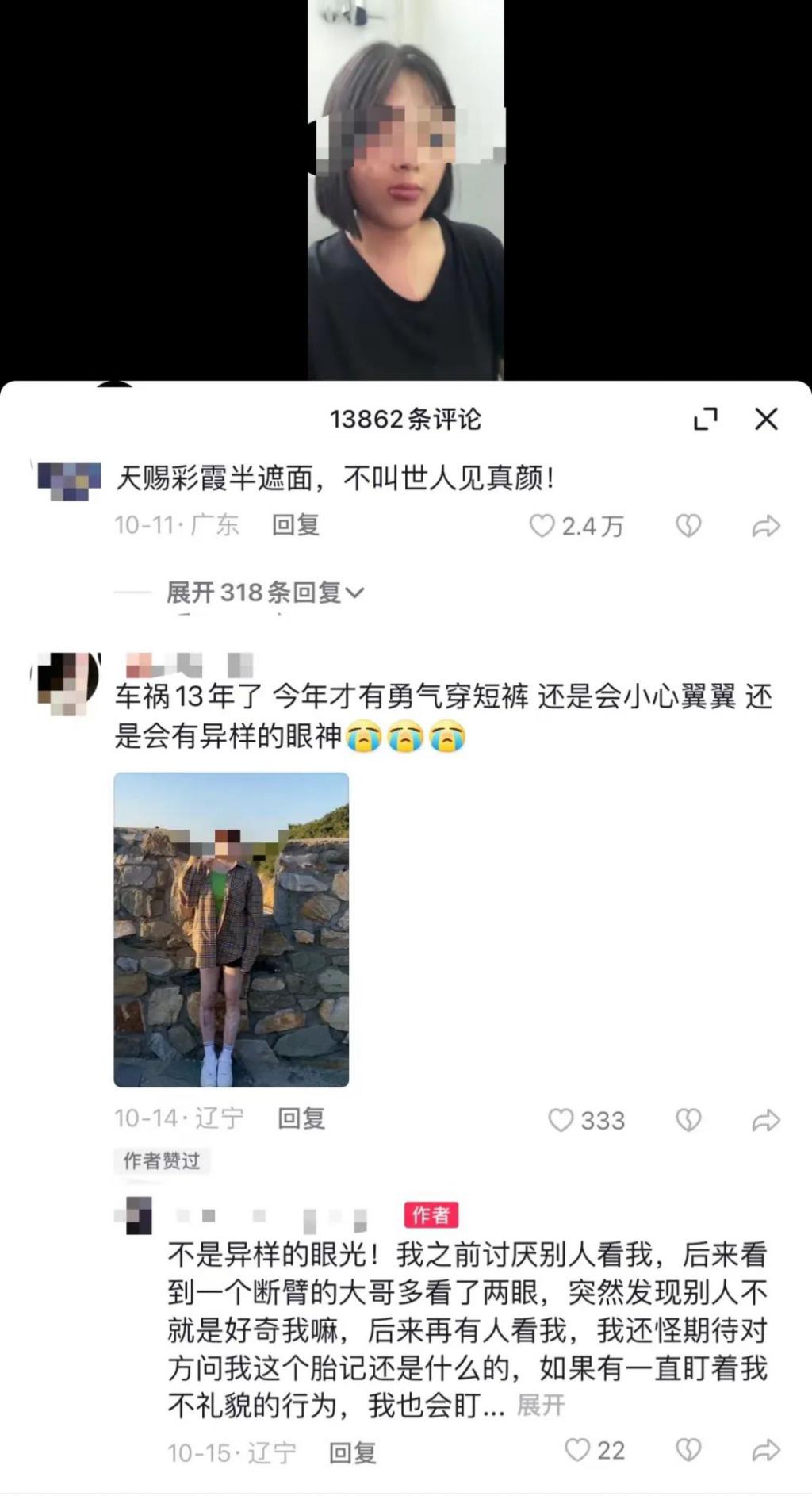Share the 车祸13年了 comment
The height and width of the screenshot is (1496, 812).
(x=766, y=1120)
